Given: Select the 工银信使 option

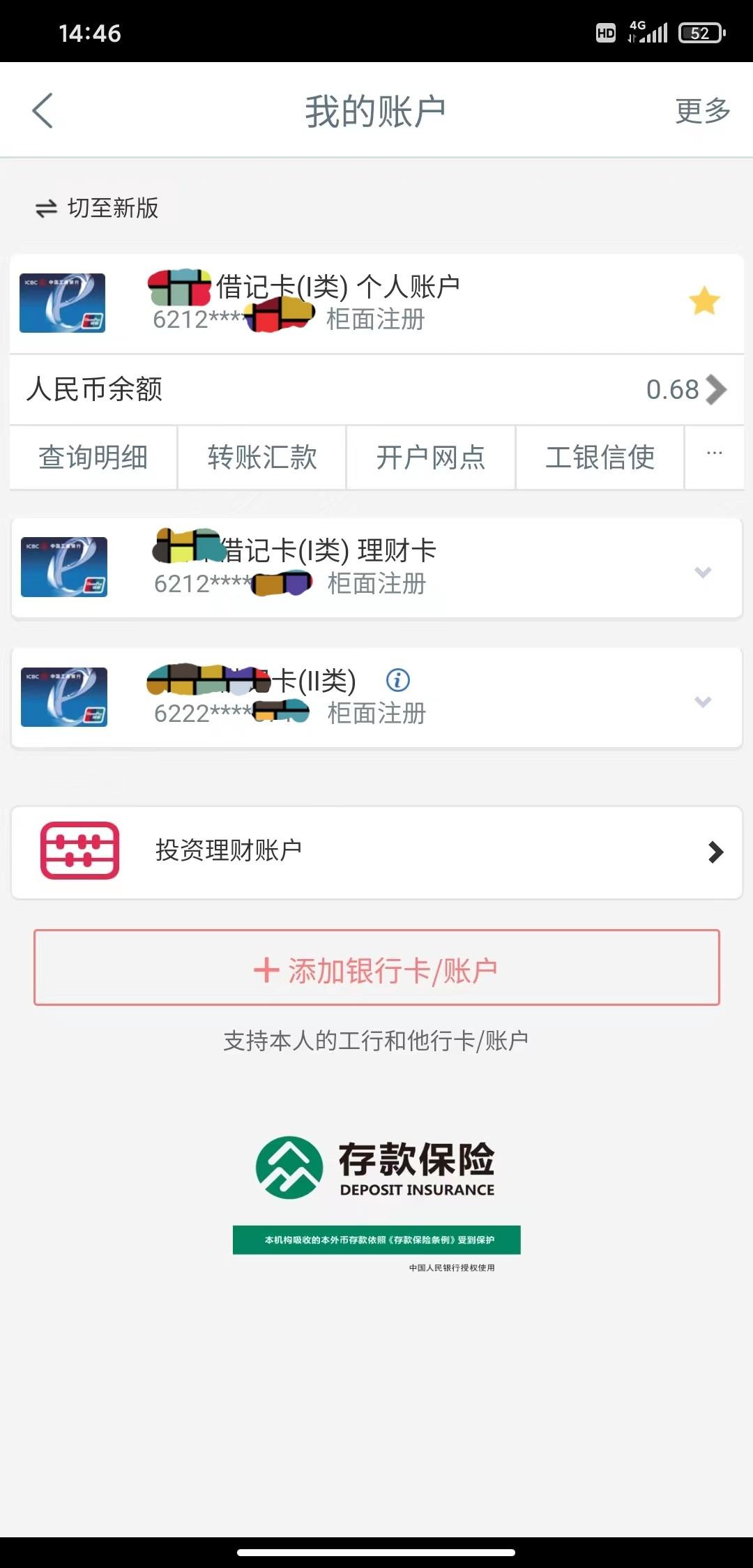Looking at the screenshot, I should click(600, 458).
